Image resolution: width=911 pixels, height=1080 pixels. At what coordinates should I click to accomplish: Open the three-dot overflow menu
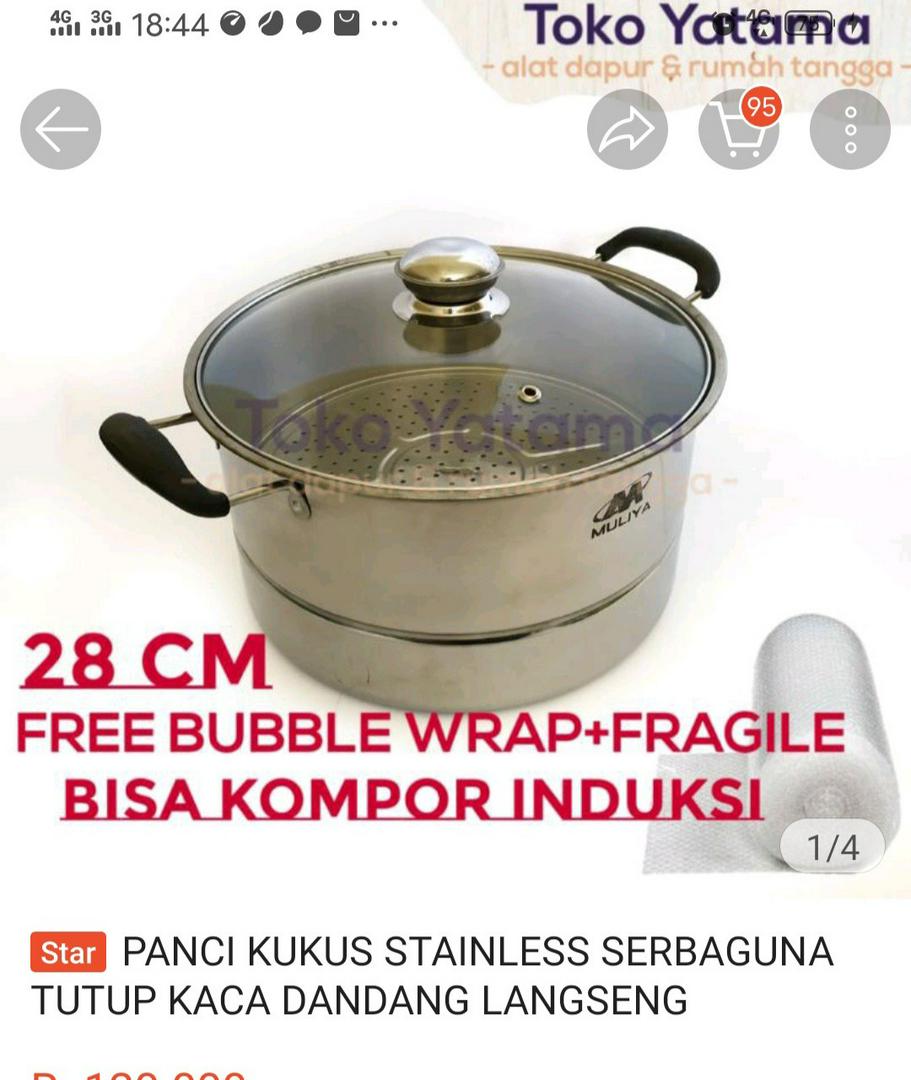pos(850,130)
